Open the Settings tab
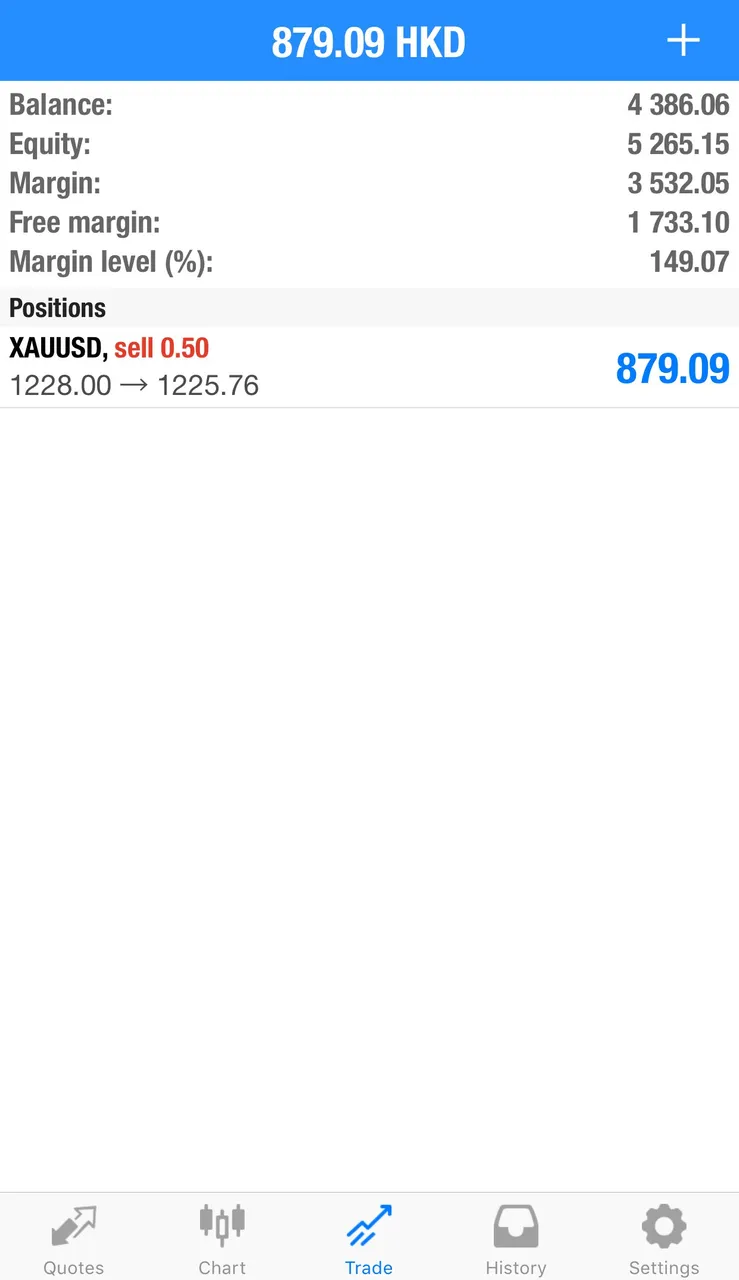Viewport: 739px width, 1280px height. [664, 1240]
